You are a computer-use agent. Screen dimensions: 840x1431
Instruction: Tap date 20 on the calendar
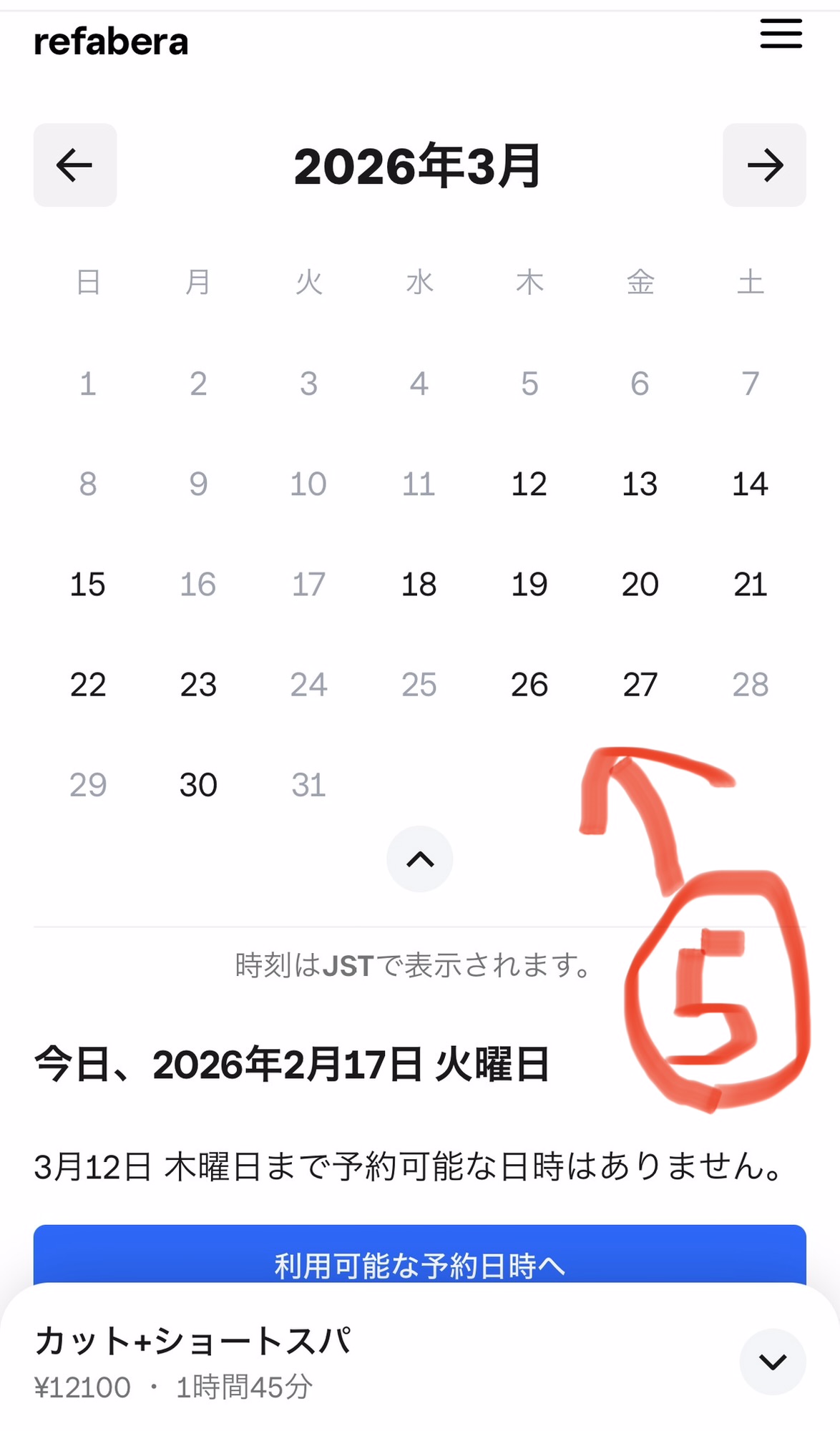640,585
